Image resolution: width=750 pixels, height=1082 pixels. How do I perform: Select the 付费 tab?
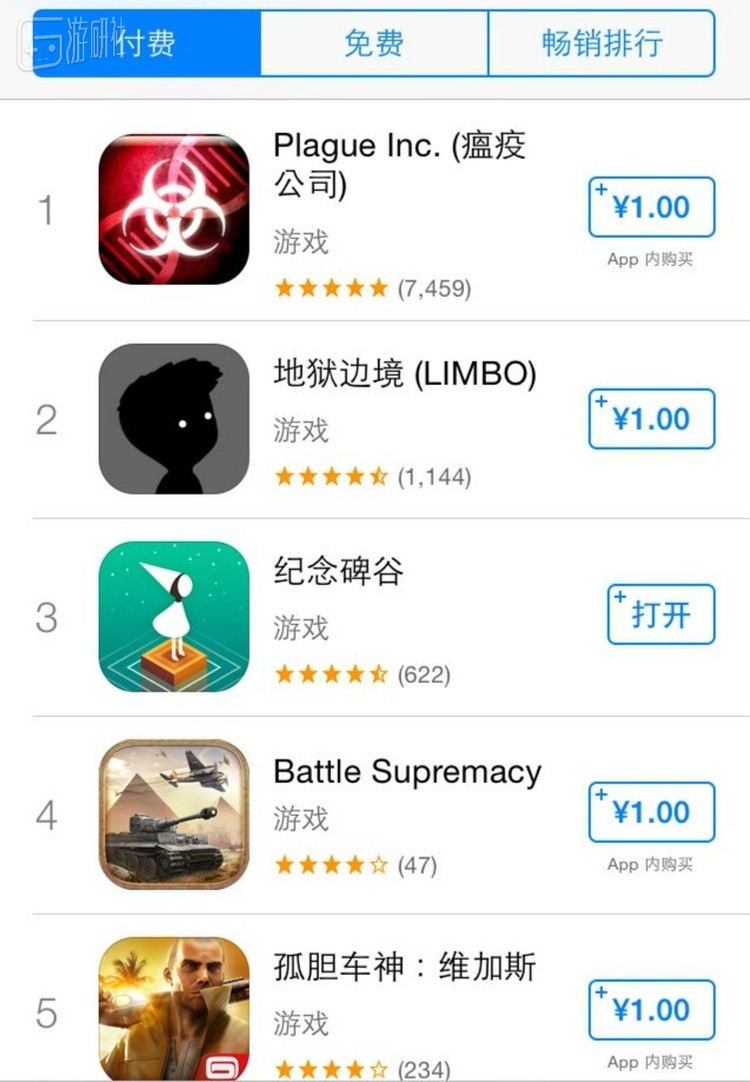[146, 44]
